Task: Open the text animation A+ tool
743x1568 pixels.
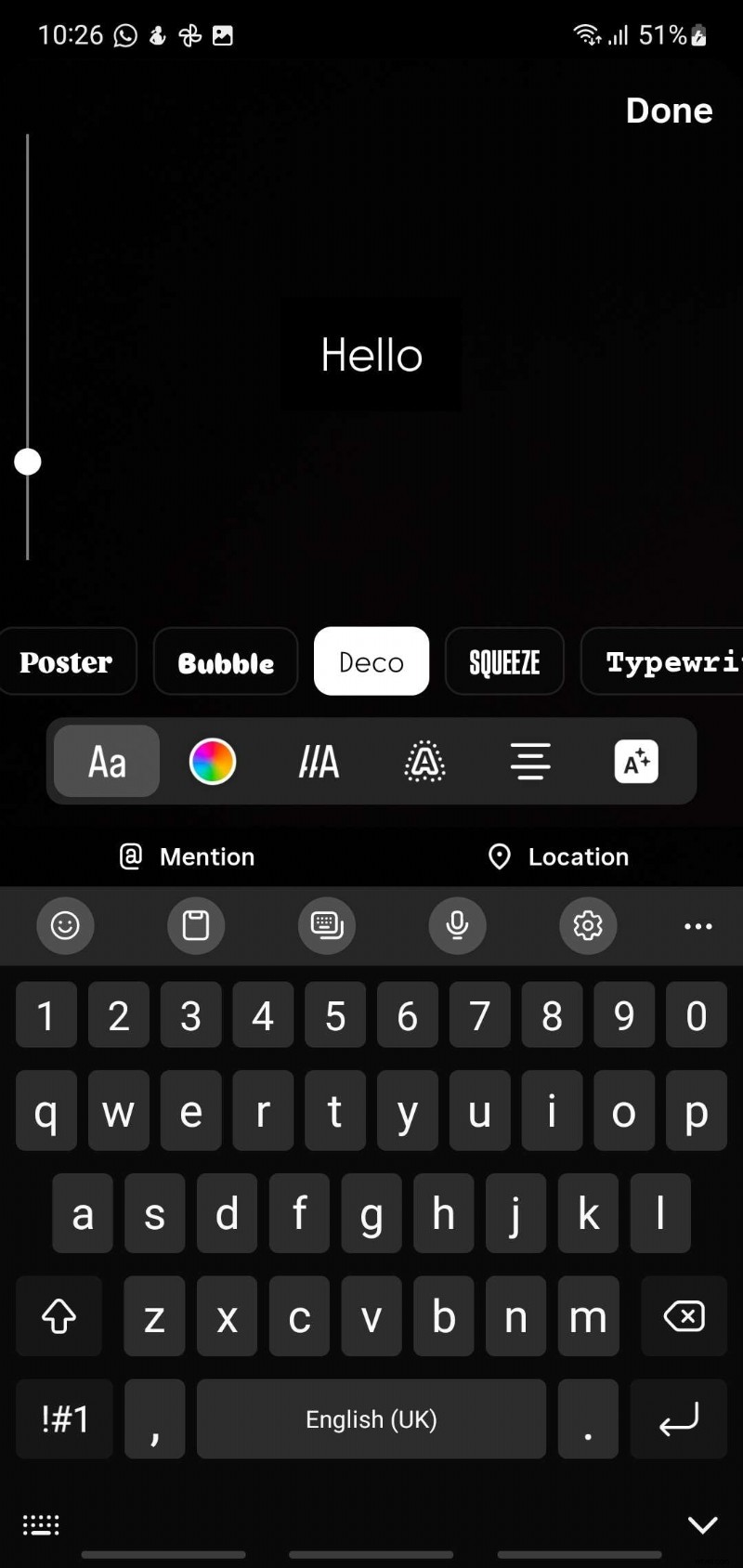Action: pyautogui.click(x=635, y=762)
